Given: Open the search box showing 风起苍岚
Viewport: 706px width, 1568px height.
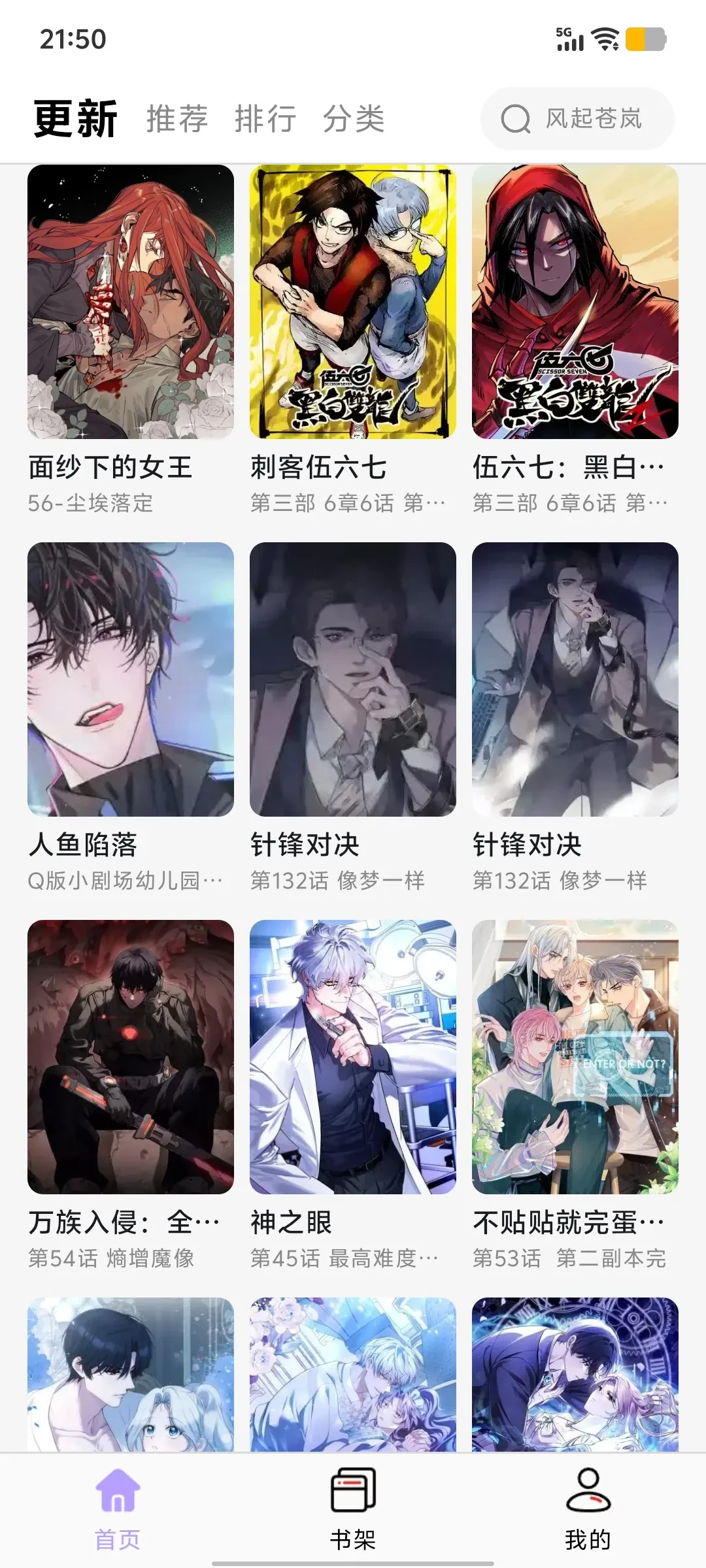Looking at the screenshot, I should tap(577, 119).
